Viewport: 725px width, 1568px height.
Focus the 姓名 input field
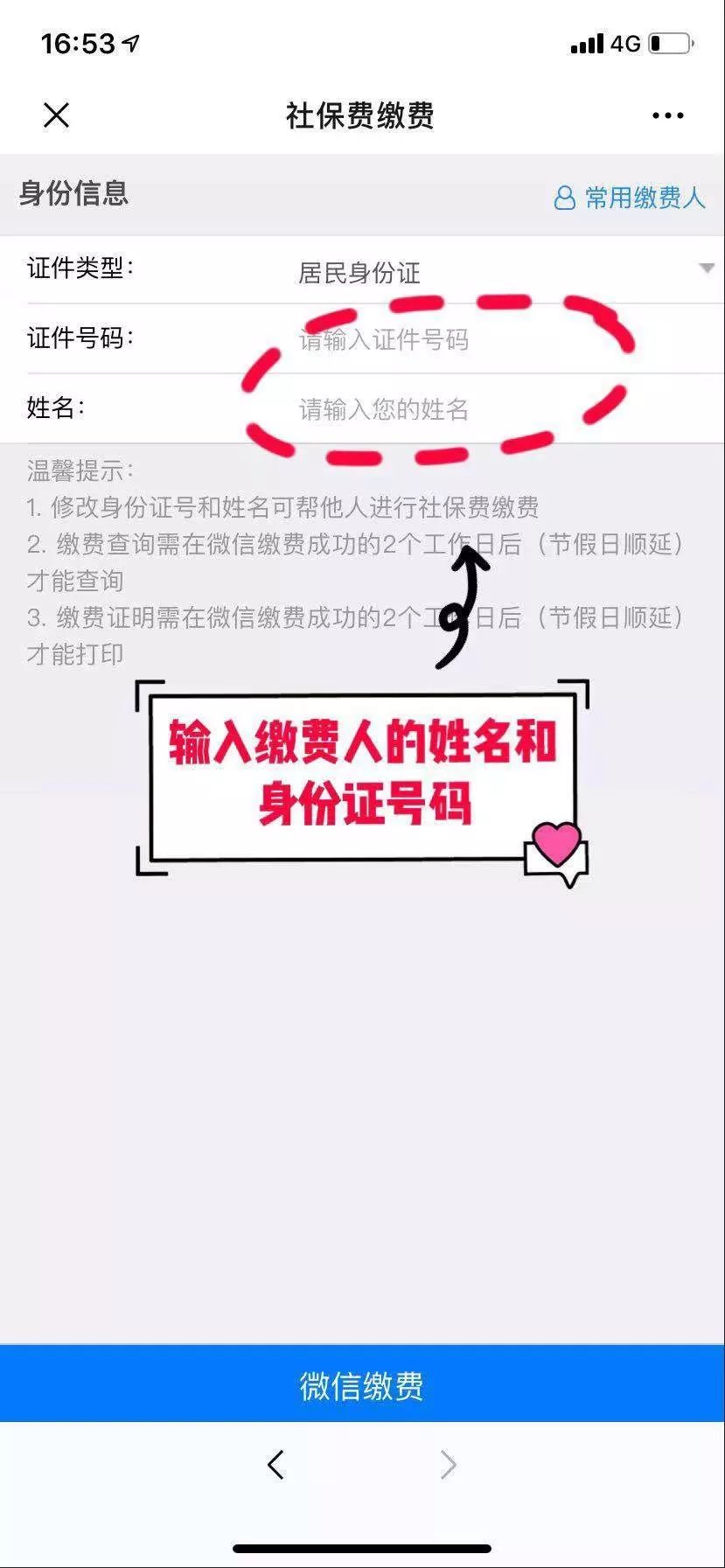pos(507,408)
